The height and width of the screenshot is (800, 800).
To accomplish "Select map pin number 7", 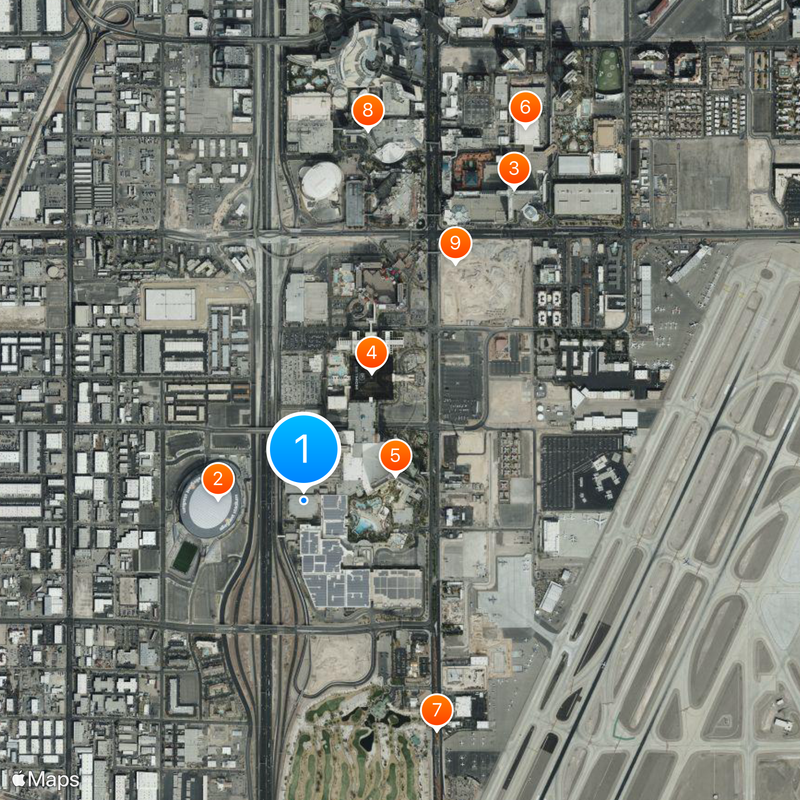I will (436, 710).
